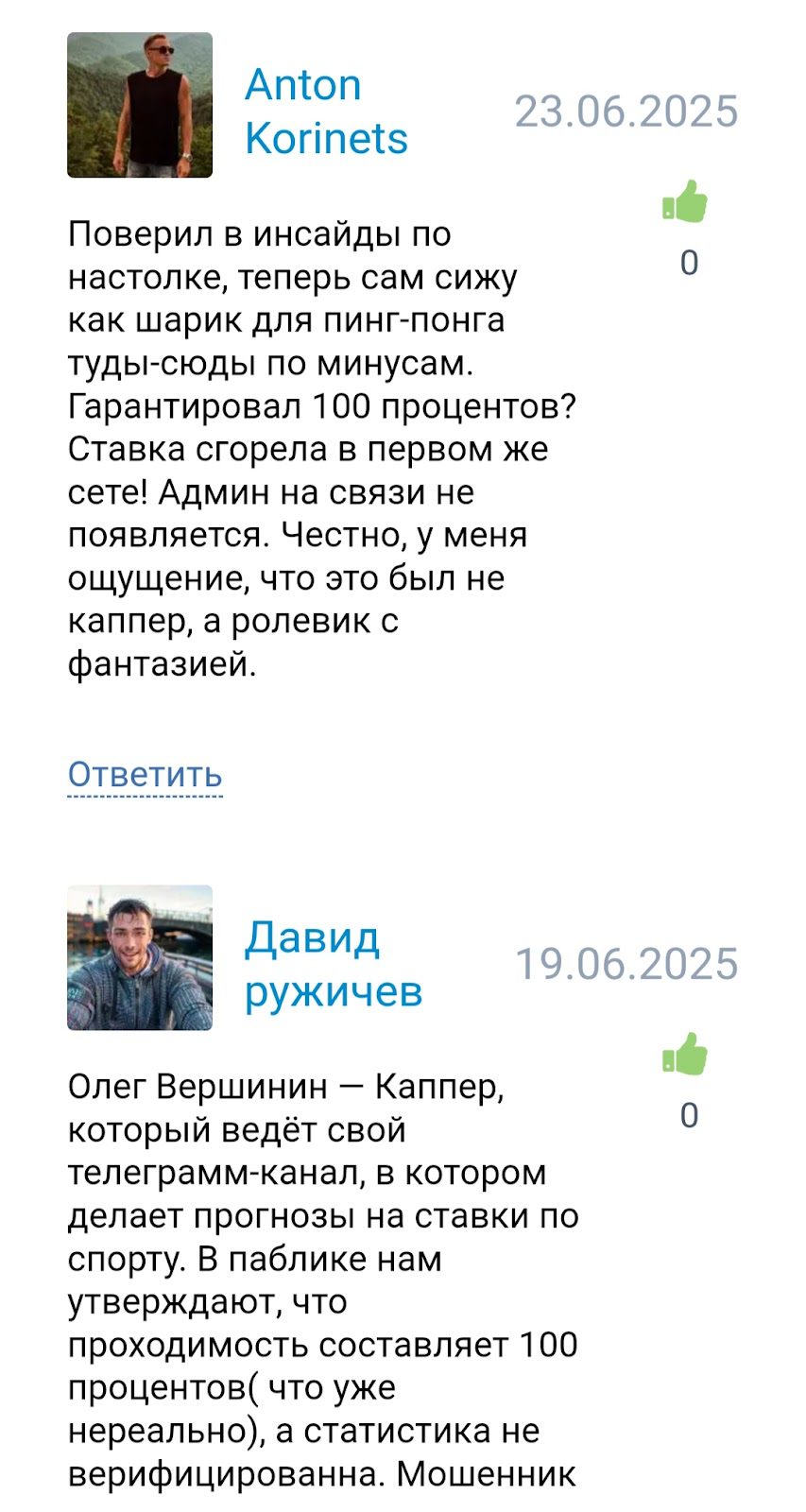The image size is (806, 1512).
Task: Like Давид ружичев's review
Action: [x=686, y=1054]
